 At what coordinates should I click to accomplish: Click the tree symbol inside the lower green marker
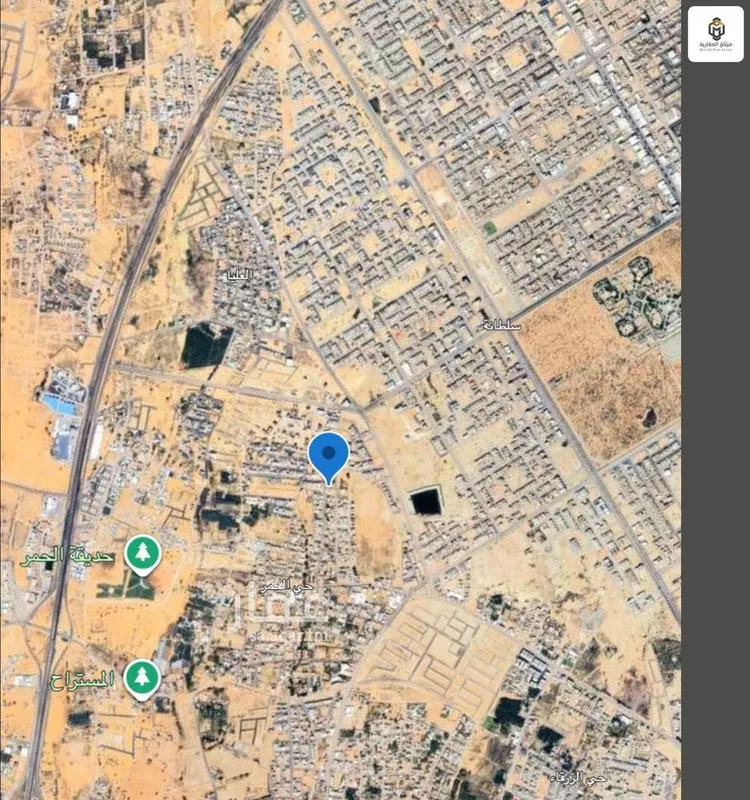[142, 675]
